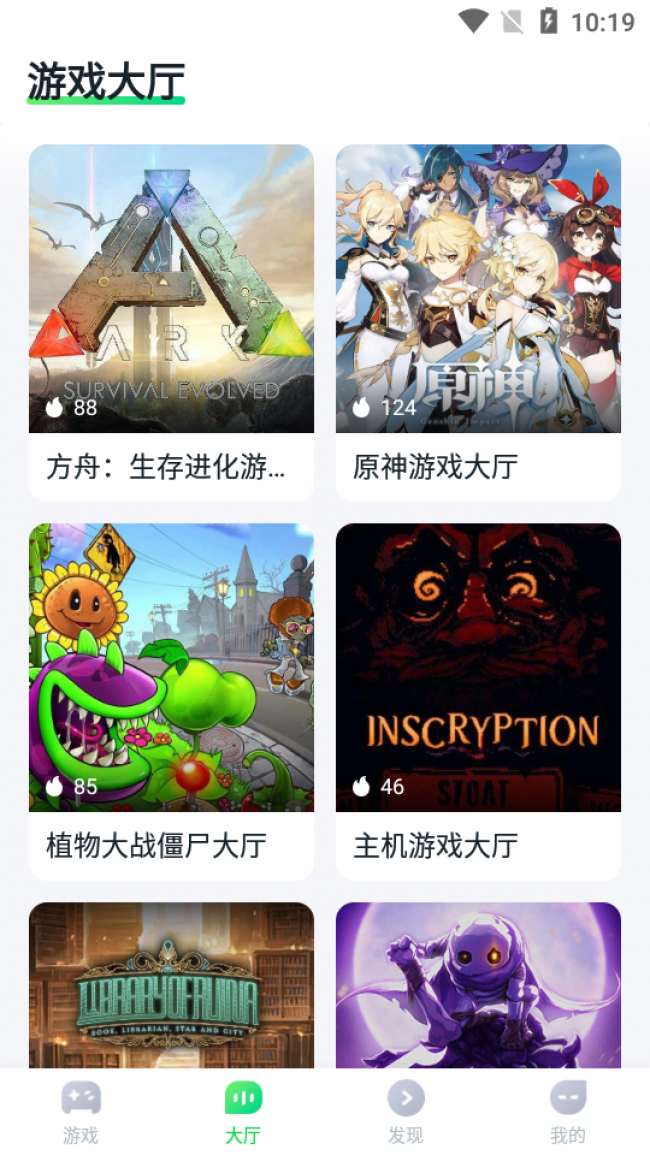Open the 方舟：生存进化 game hall card
Viewport: 650px width, 1155px height.
pyautogui.click(x=171, y=320)
